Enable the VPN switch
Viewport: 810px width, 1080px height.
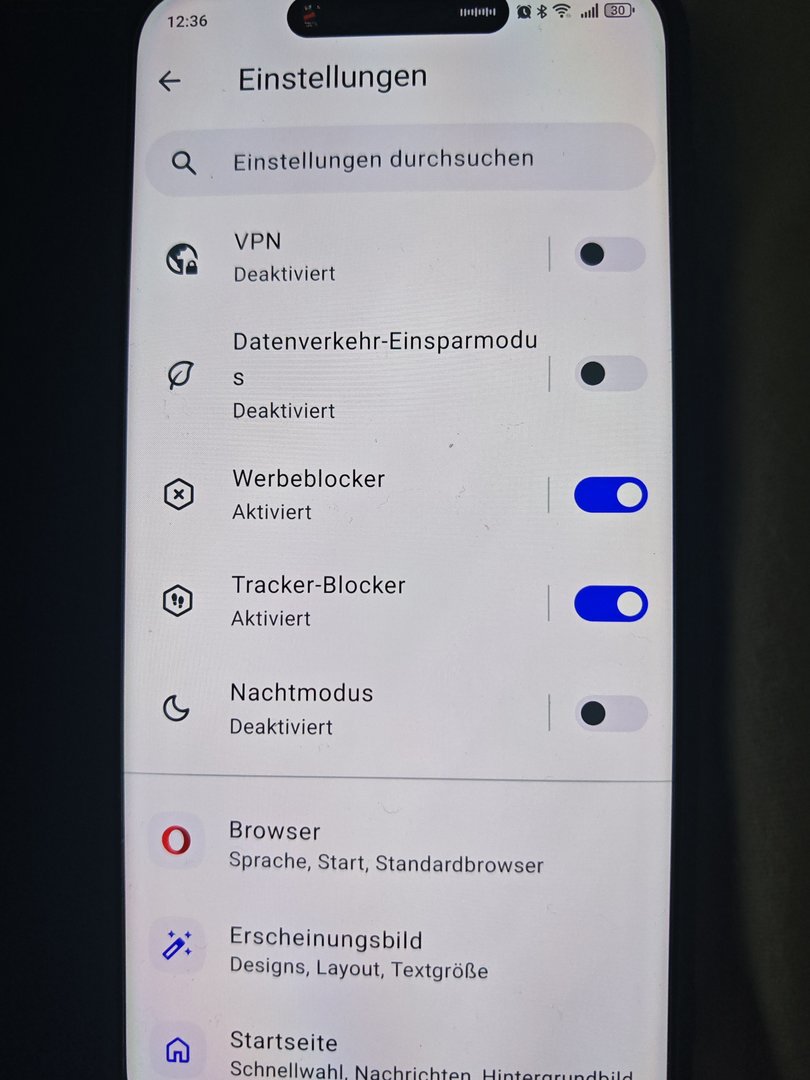(609, 255)
